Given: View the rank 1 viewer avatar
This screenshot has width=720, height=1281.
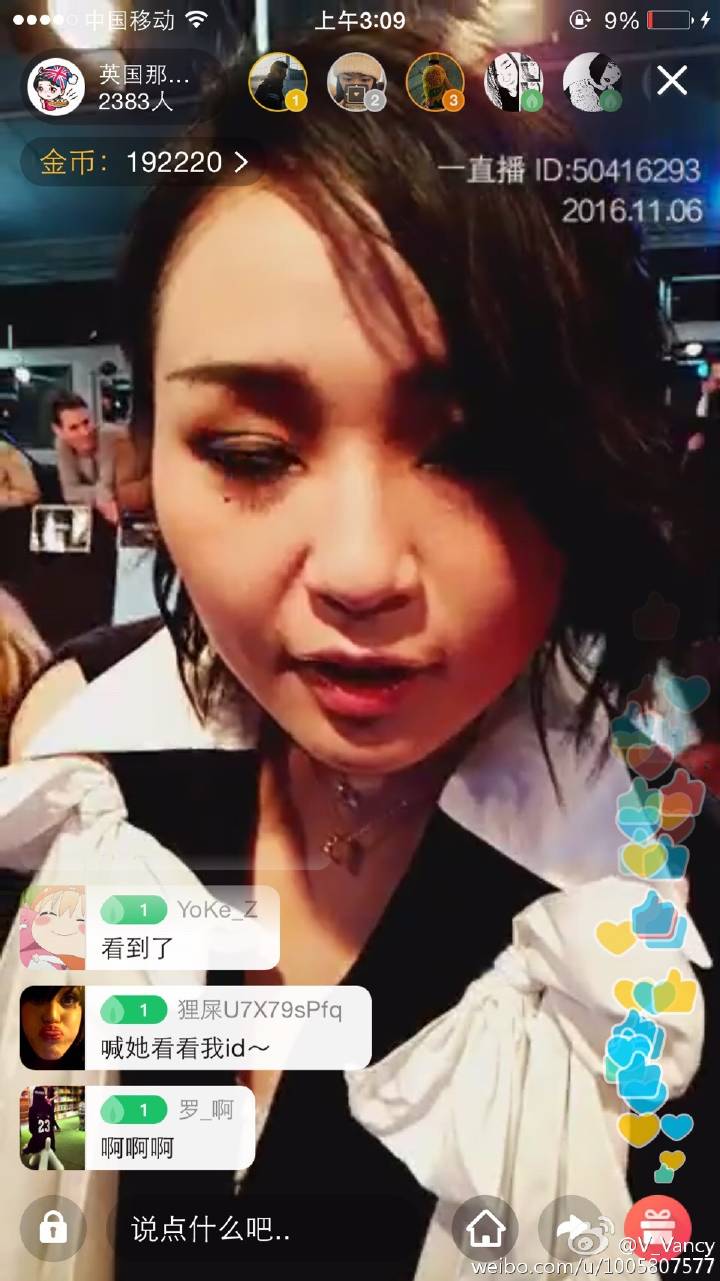Looking at the screenshot, I should (x=278, y=82).
